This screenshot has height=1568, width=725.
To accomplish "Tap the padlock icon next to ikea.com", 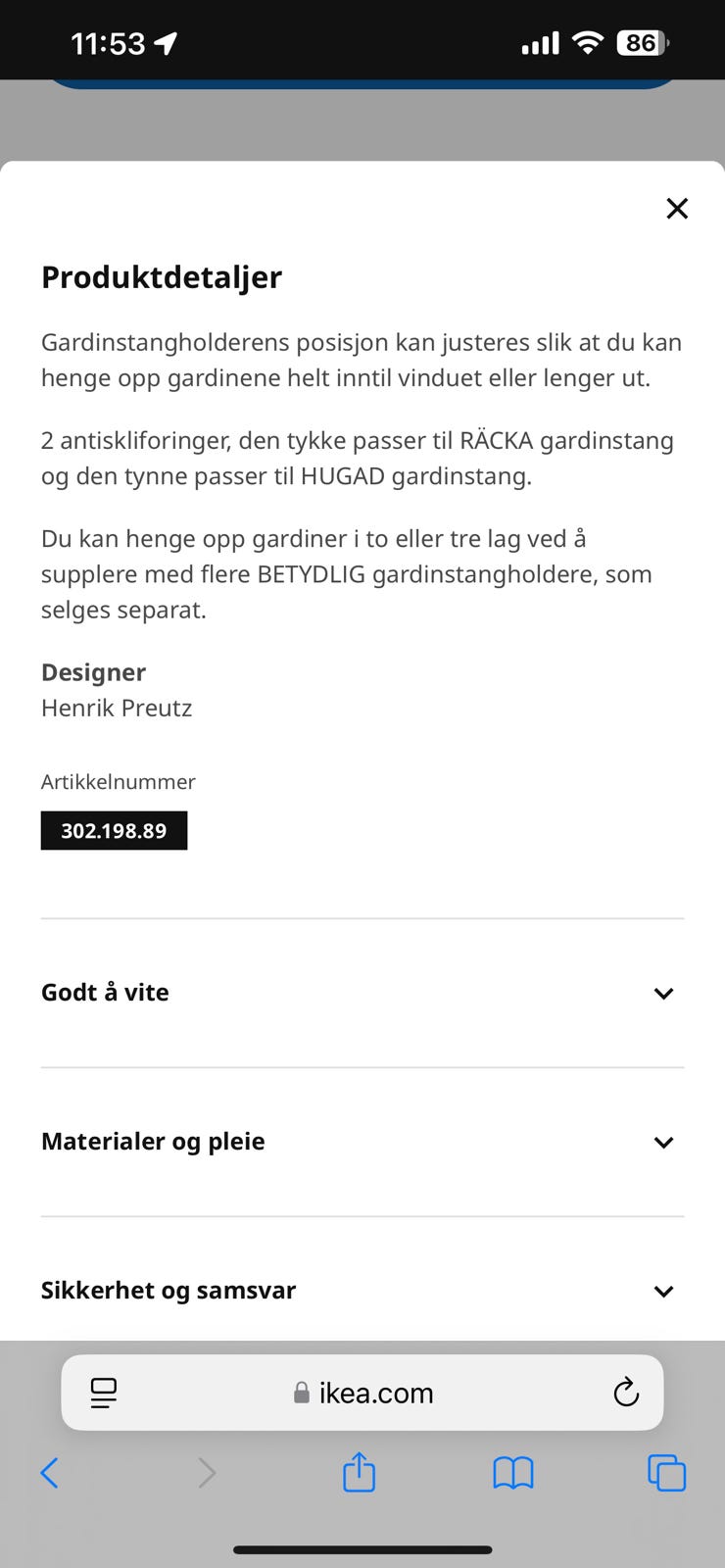I will pos(300,1393).
